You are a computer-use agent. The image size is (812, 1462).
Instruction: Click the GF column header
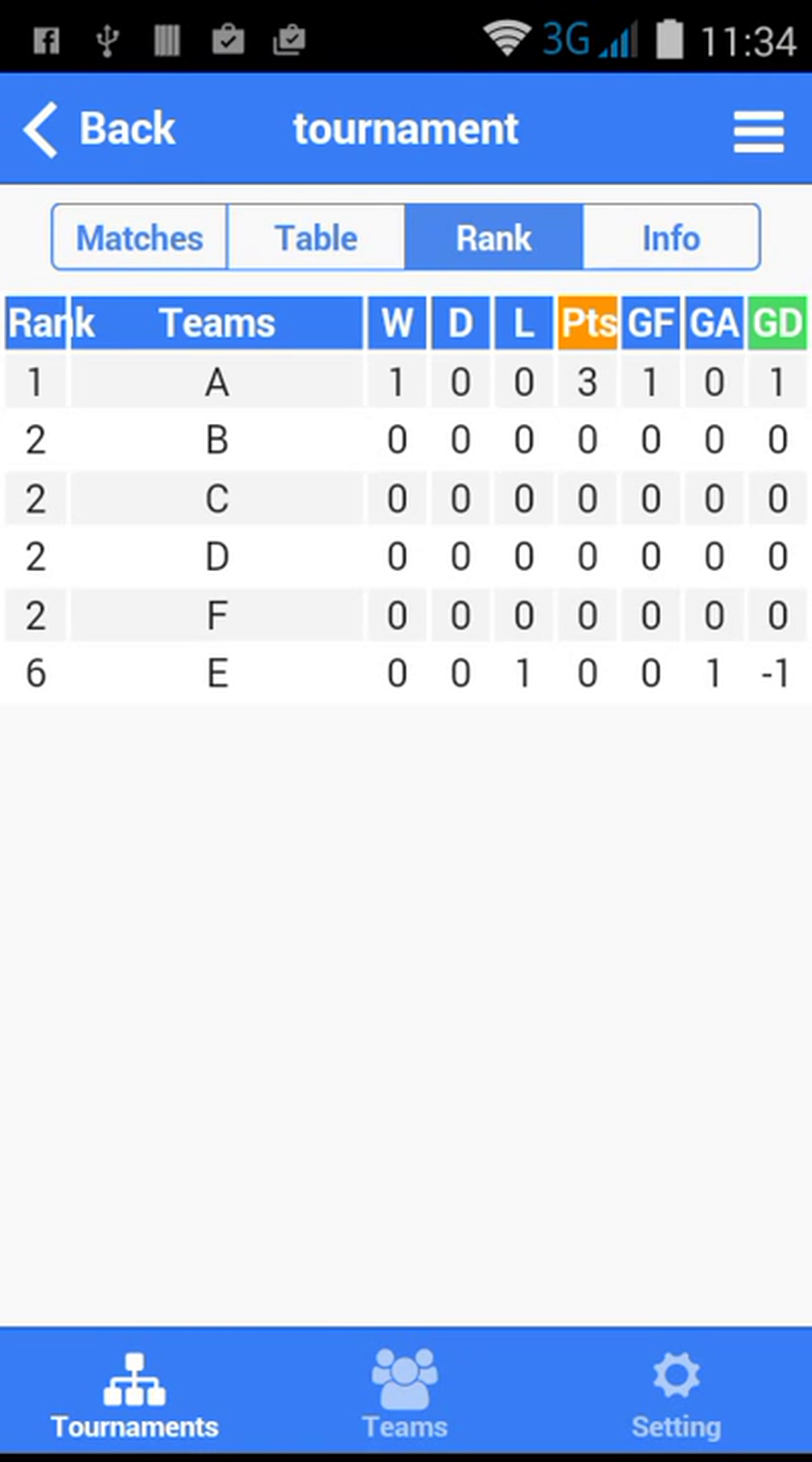tap(650, 322)
